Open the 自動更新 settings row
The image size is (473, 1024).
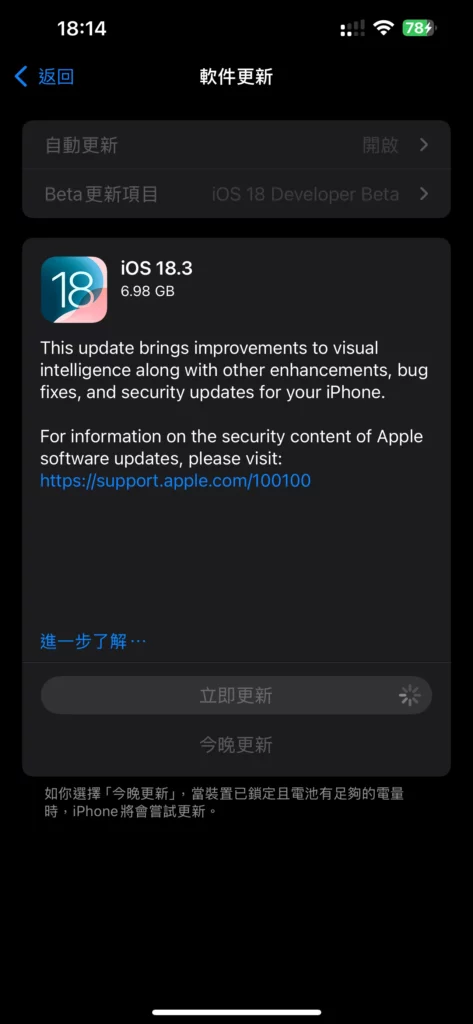point(236,145)
